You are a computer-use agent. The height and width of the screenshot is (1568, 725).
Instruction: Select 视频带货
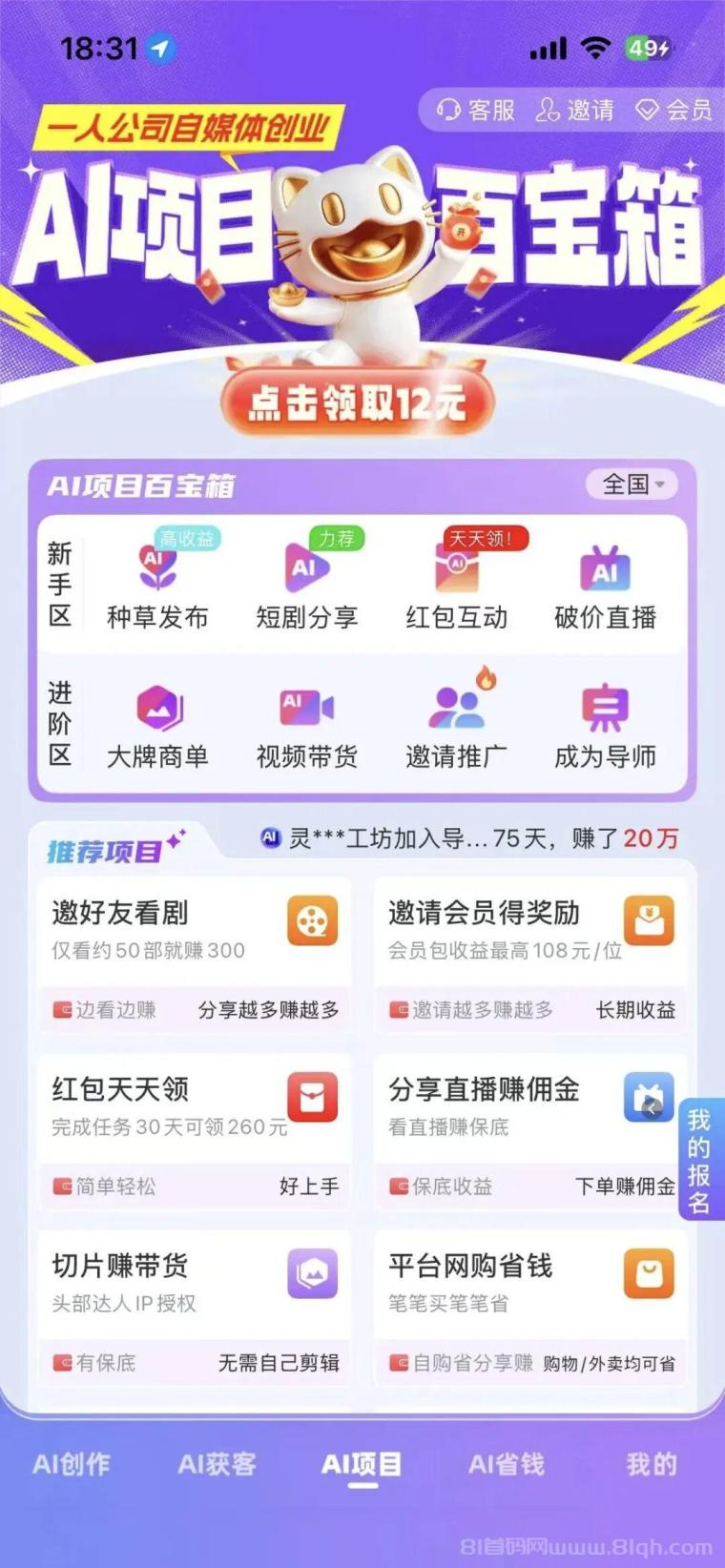click(306, 726)
